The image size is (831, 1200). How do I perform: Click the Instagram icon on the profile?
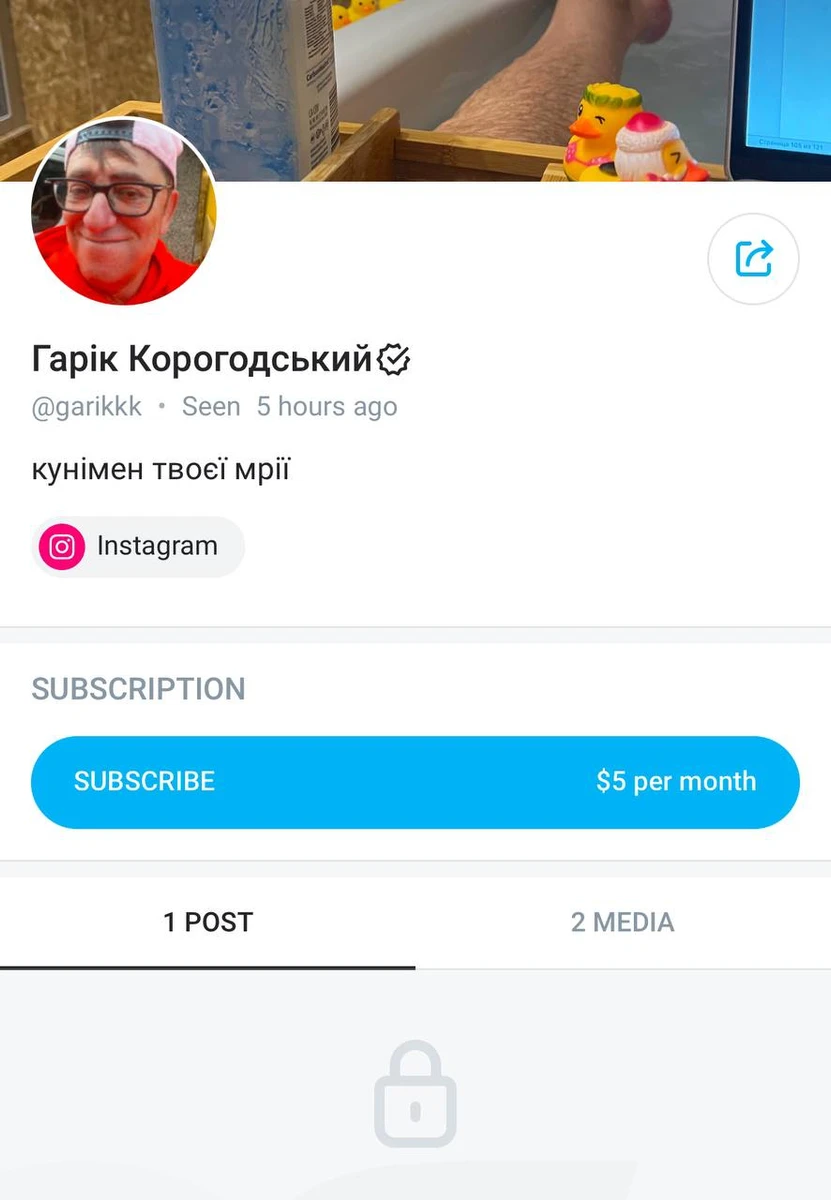pyautogui.click(x=61, y=547)
